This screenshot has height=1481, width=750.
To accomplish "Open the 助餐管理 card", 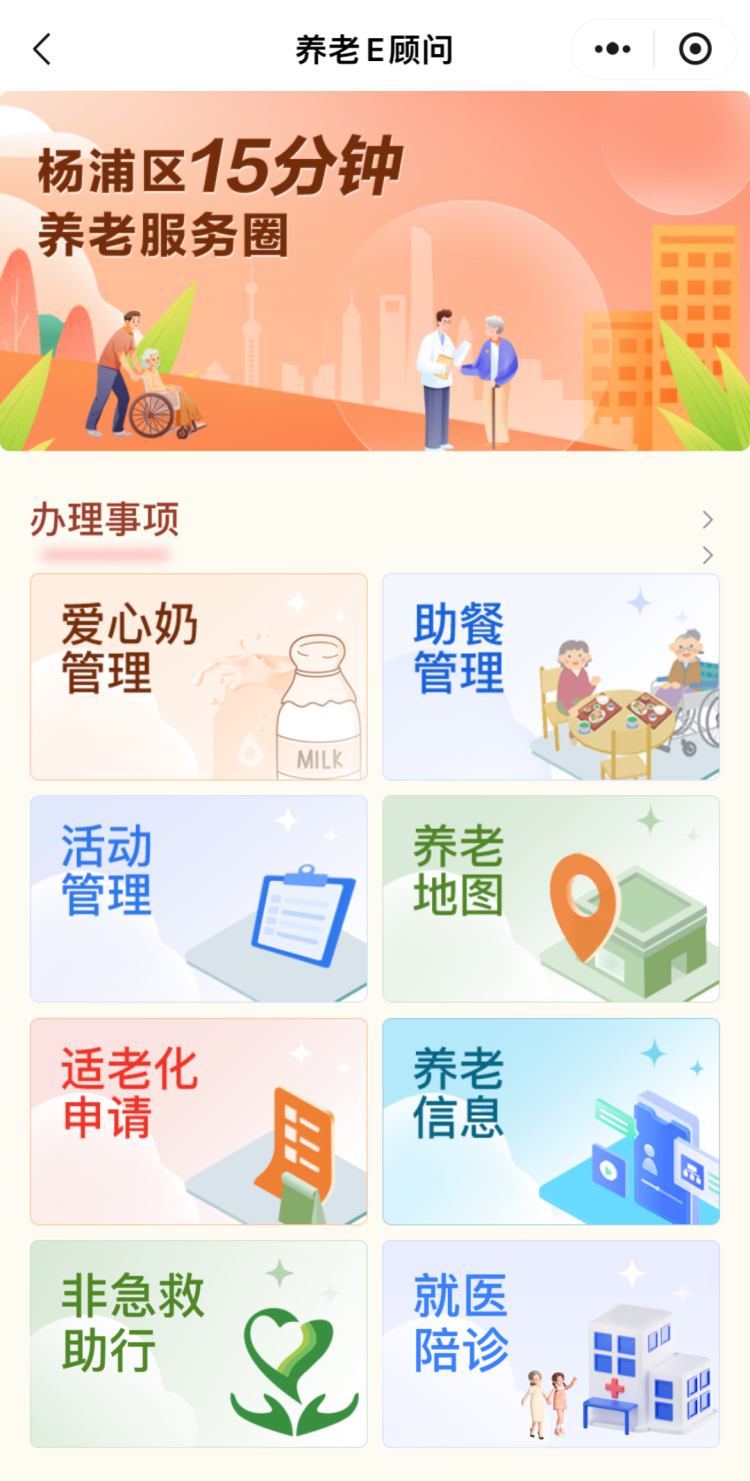I will click(551, 677).
